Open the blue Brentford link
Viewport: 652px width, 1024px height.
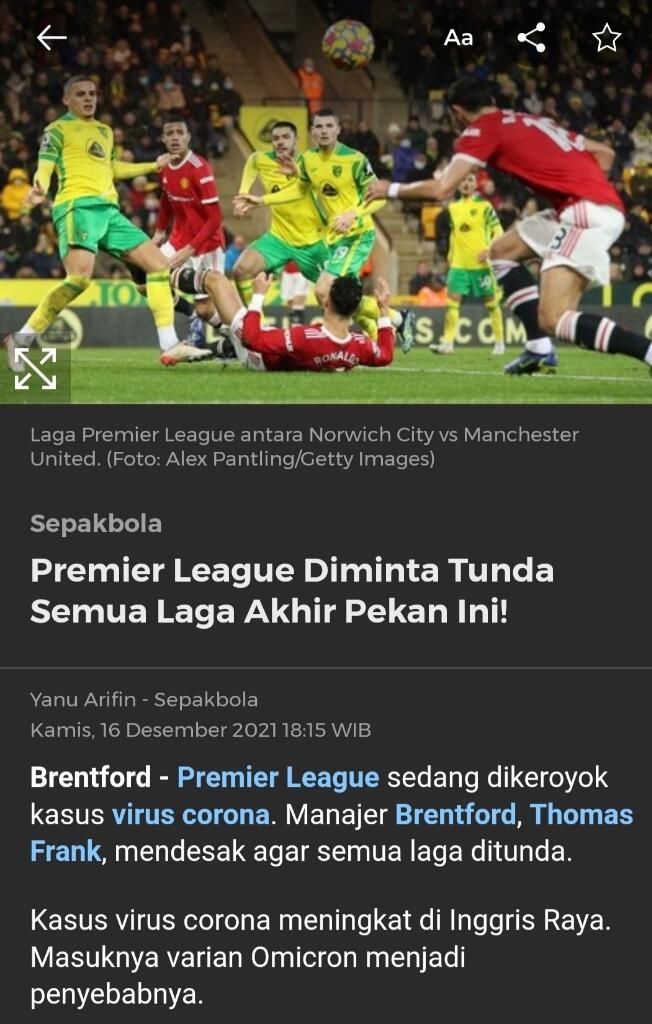pyautogui.click(x=455, y=815)
